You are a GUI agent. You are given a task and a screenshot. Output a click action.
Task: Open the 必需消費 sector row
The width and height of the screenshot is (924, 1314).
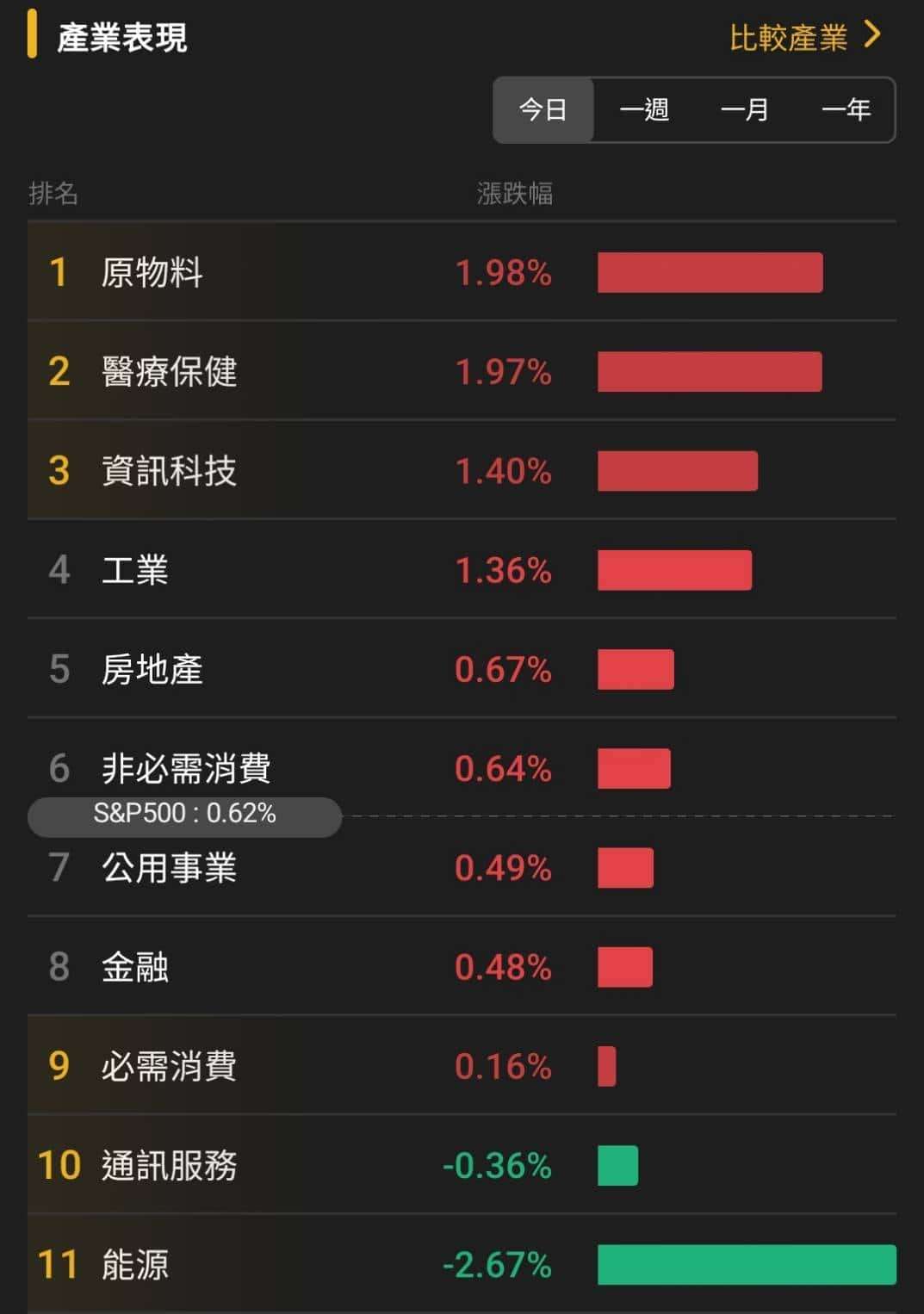point(169,1067)
